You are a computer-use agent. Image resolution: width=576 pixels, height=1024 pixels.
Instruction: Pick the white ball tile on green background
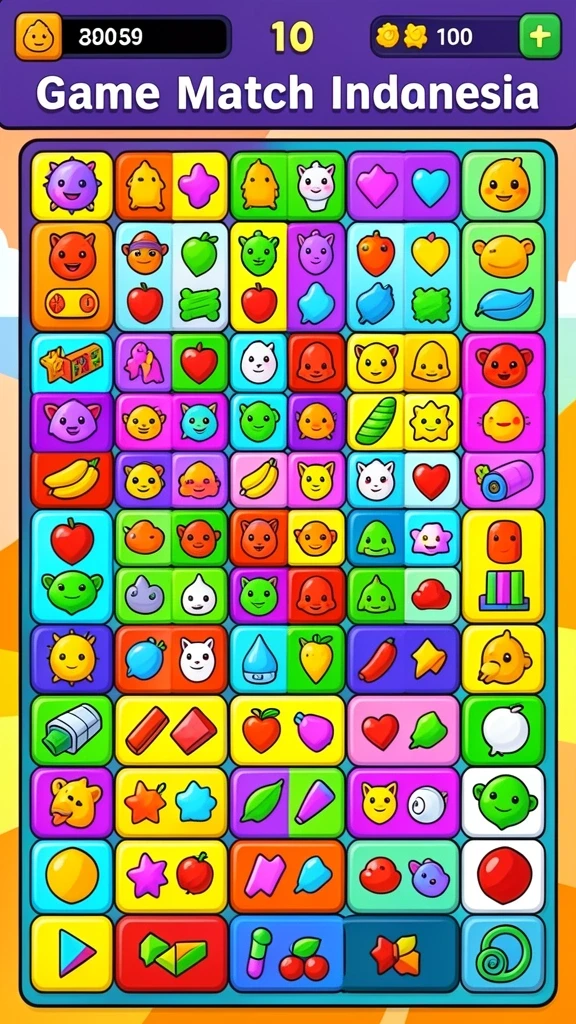click(503, 729)
